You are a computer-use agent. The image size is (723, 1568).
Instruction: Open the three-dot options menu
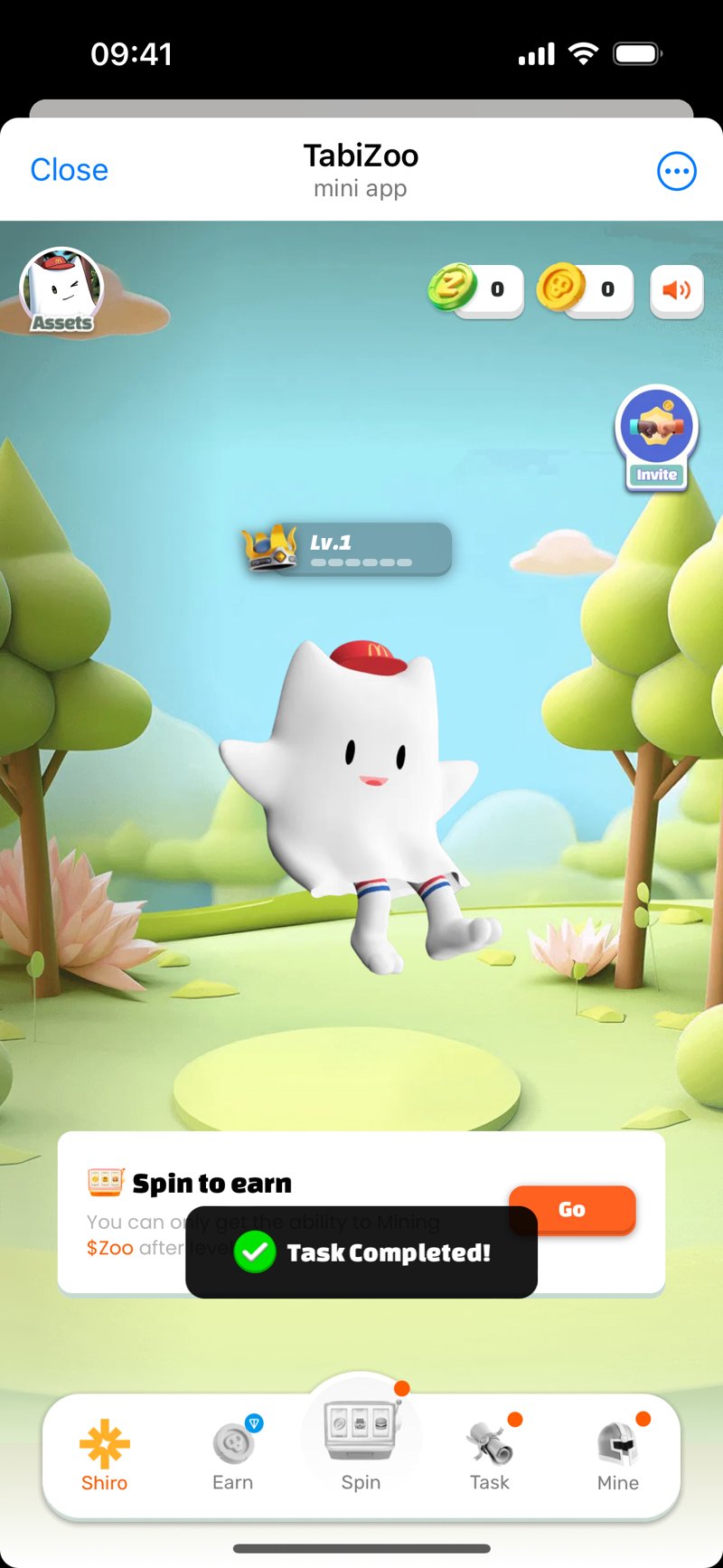[676, 171]
